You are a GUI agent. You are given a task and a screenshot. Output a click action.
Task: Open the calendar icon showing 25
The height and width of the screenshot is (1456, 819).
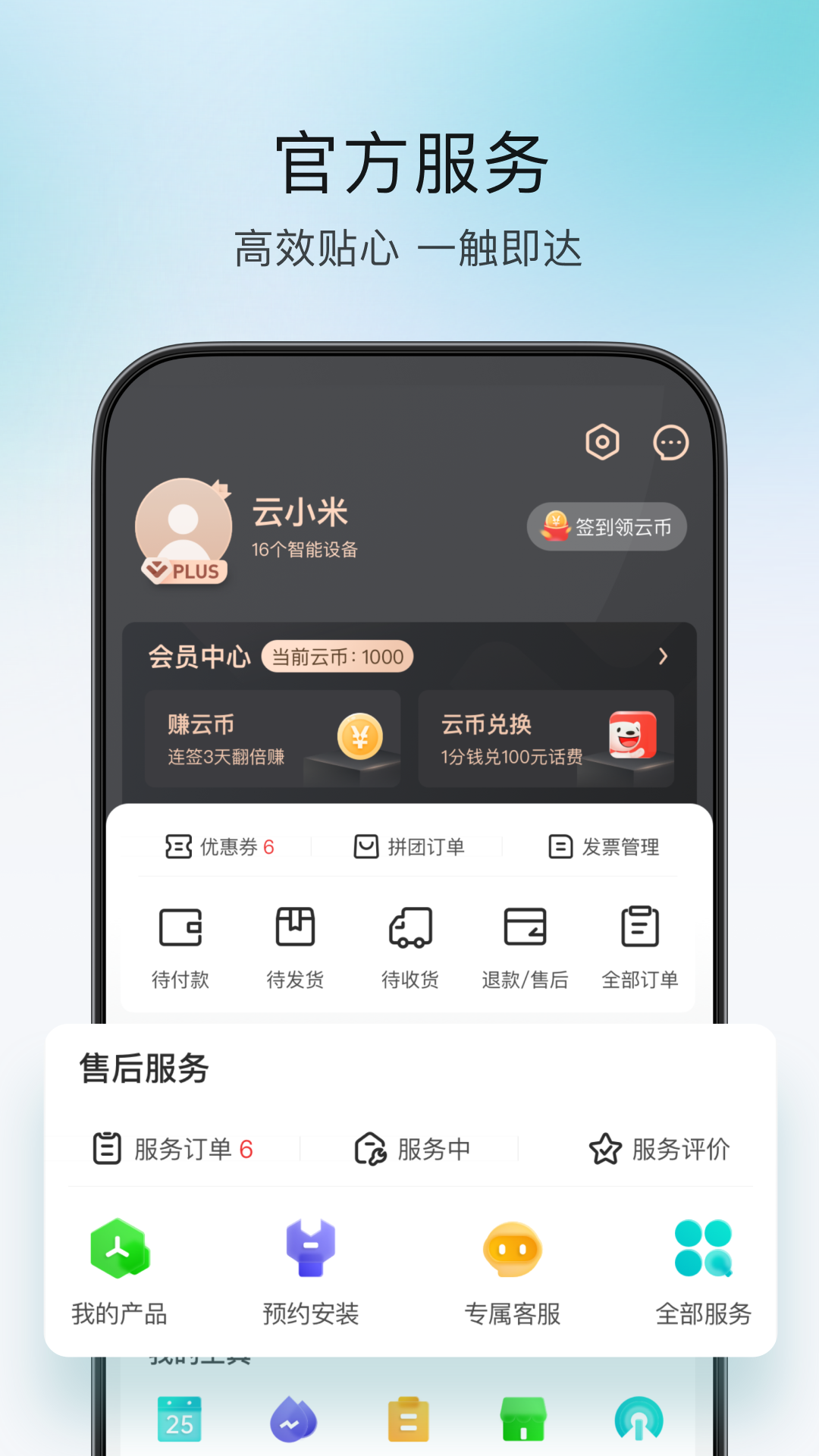point(180,1417)
